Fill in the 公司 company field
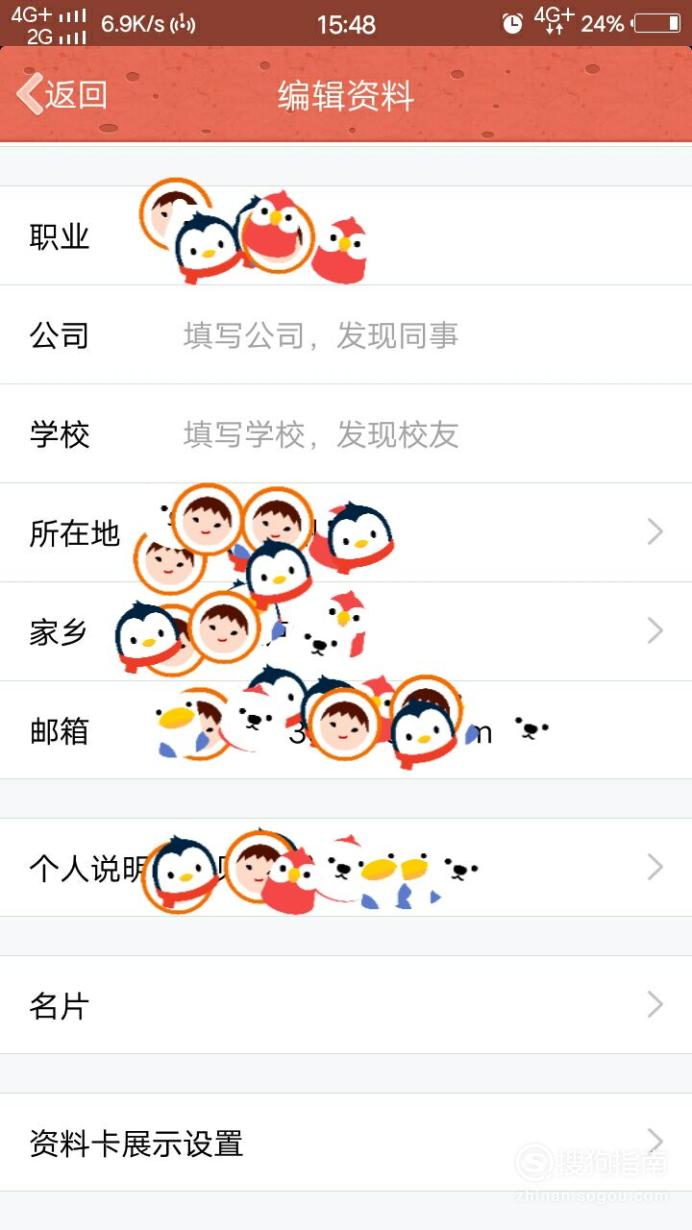 tap(346, 335)
